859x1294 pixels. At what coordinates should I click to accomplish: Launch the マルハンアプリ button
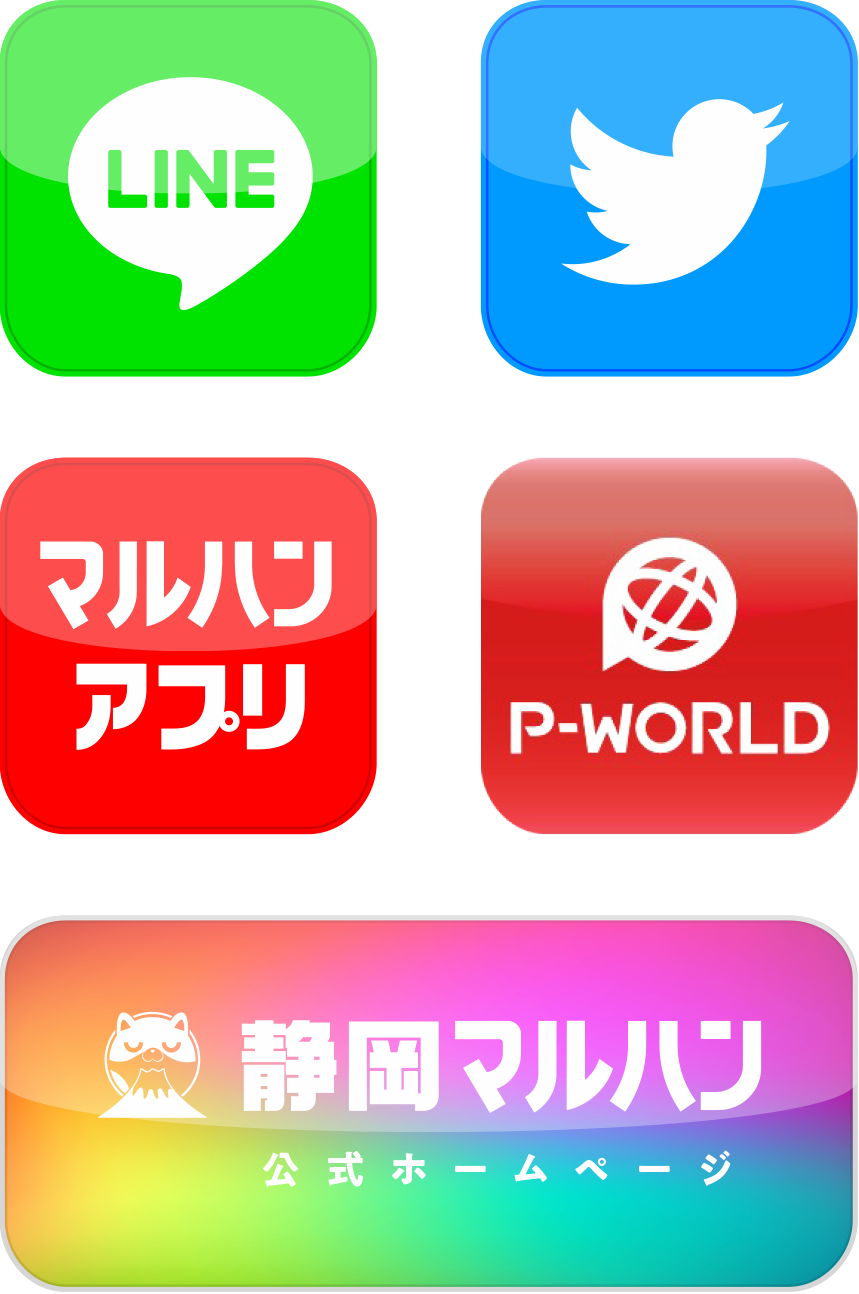click(x=188, y=646)
